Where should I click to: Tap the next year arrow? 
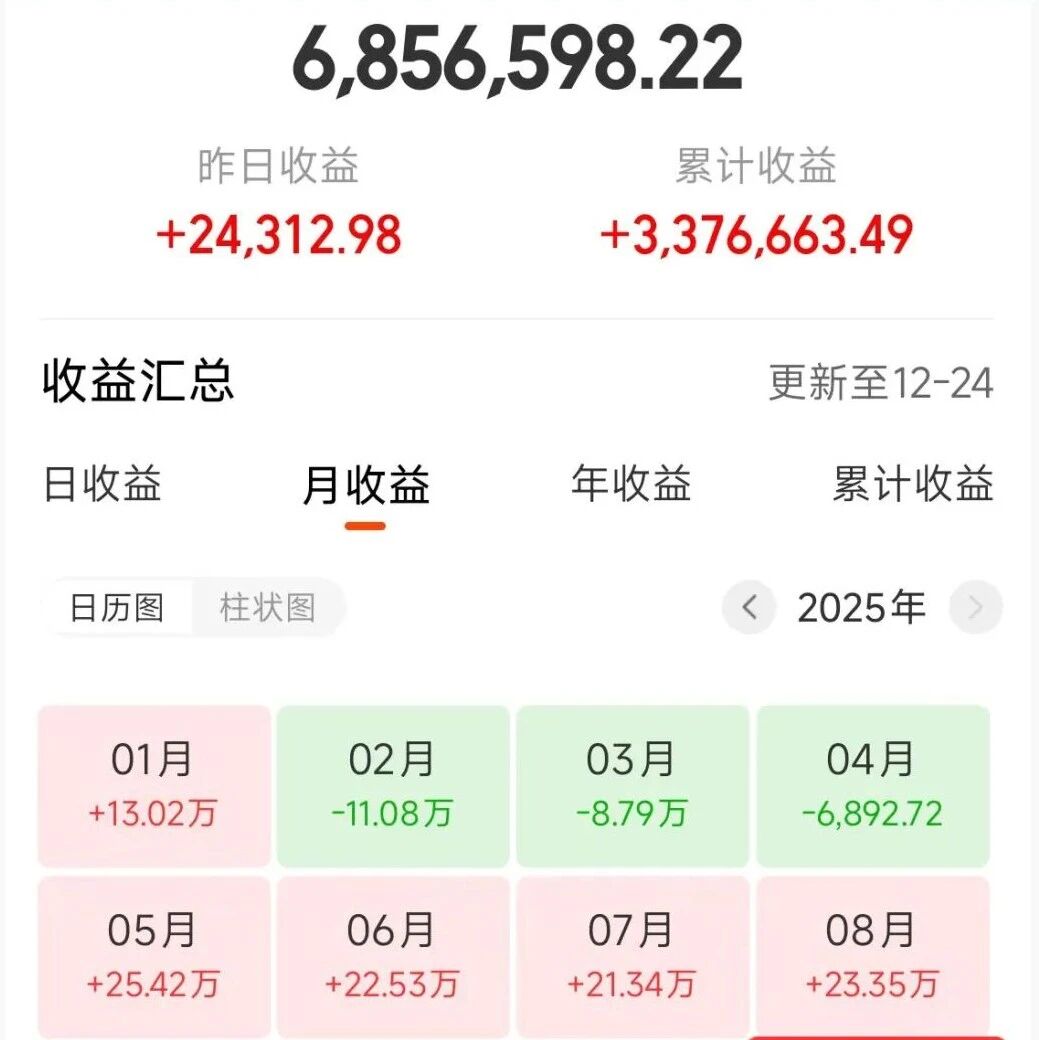click(975, 607)
